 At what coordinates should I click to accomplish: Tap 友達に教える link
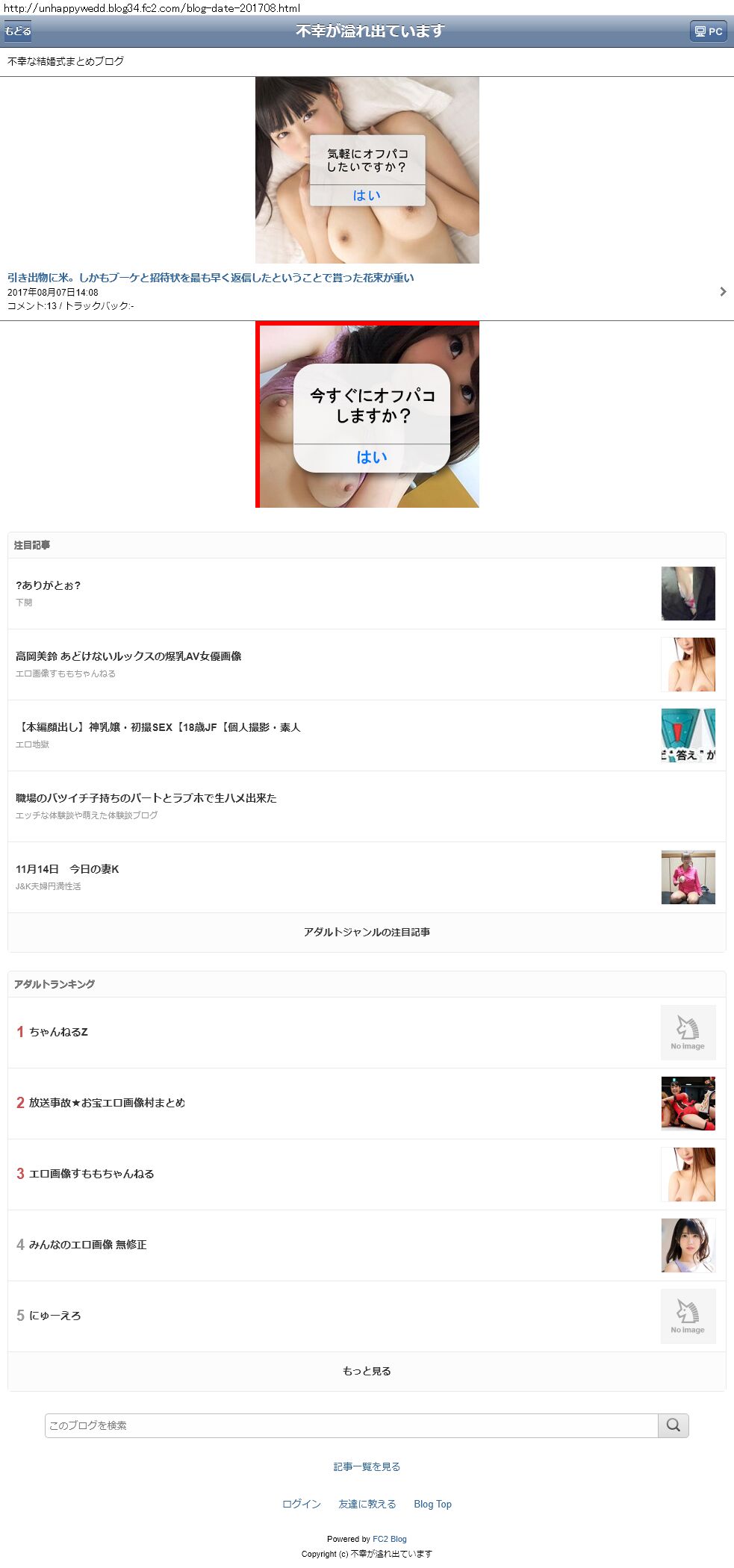(367, 1504)
